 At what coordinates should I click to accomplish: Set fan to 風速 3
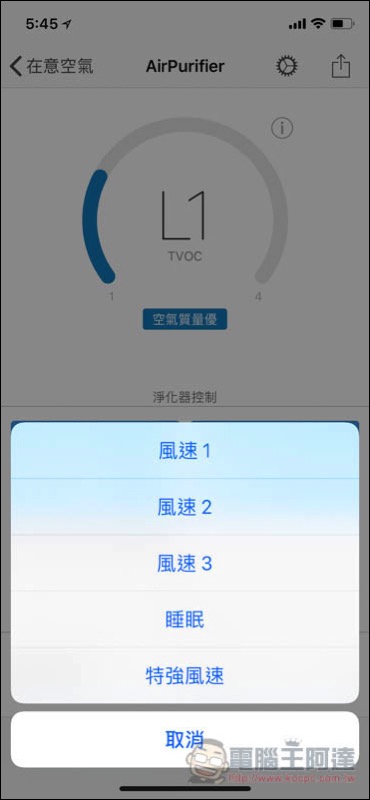pyautogui.click(x=185, y=563)
